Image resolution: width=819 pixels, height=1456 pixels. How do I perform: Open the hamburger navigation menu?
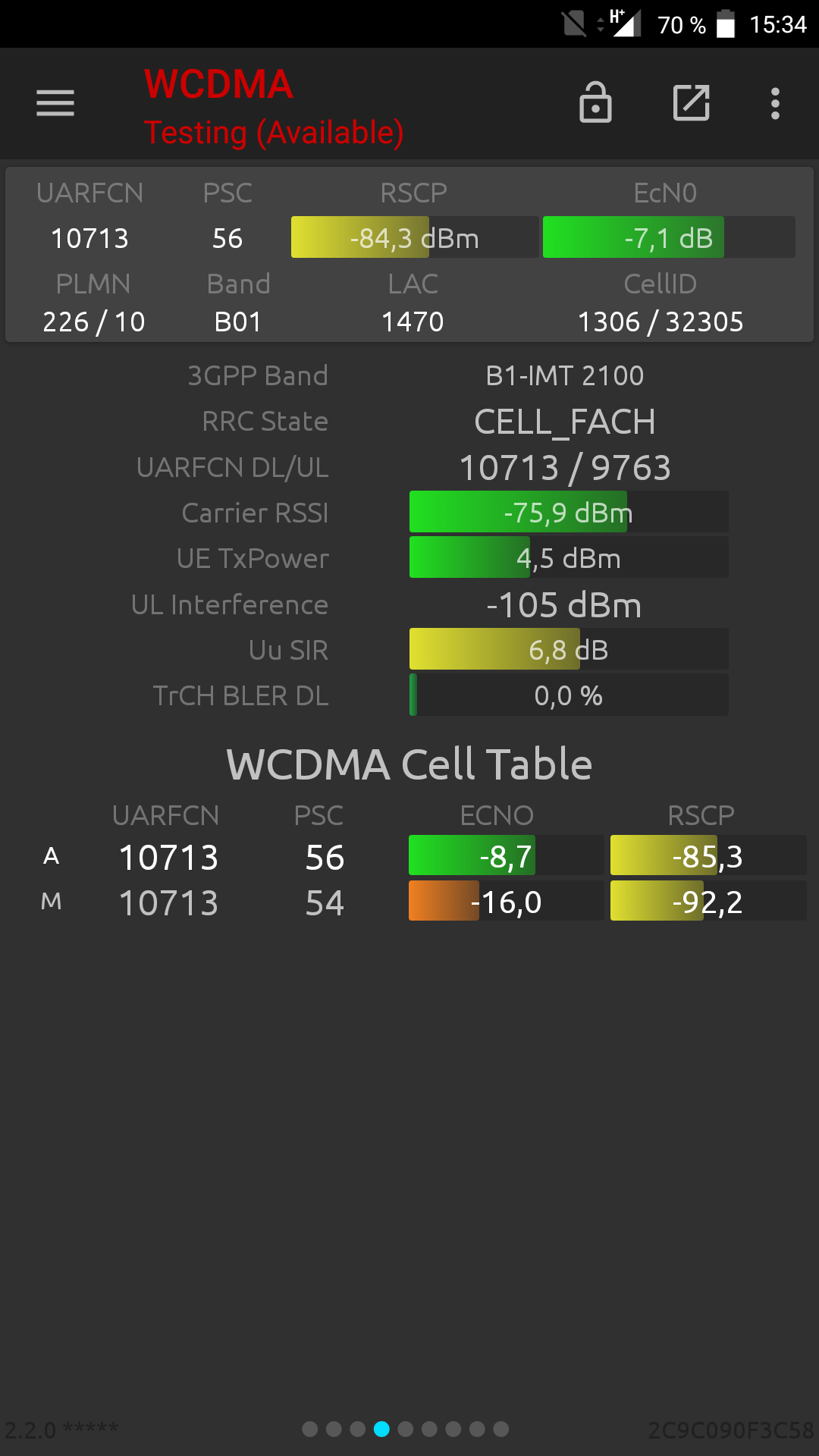click(55, 103)
